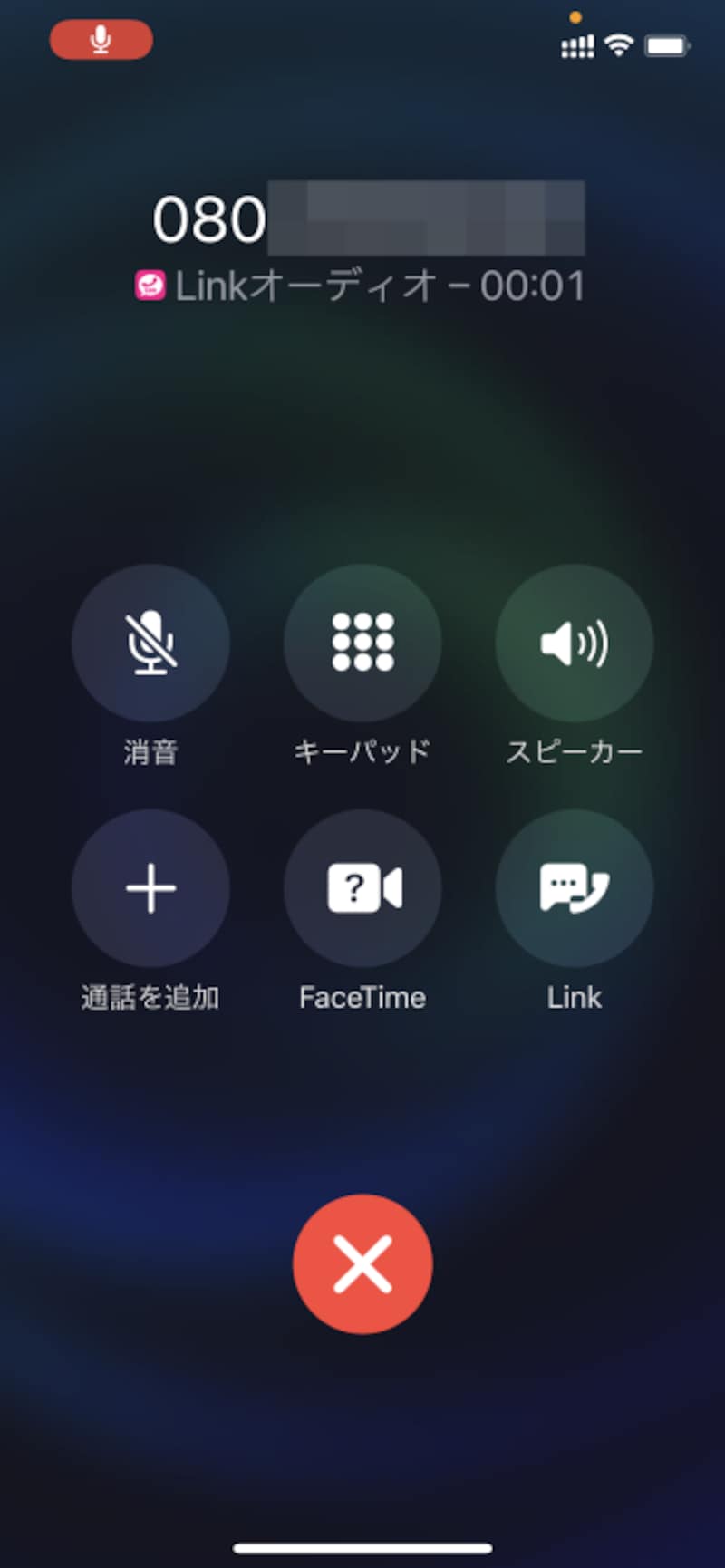This screenshot has height=1568, width=725.
Task: Open Link messaging from the call screen
Action: click(574, 888)
